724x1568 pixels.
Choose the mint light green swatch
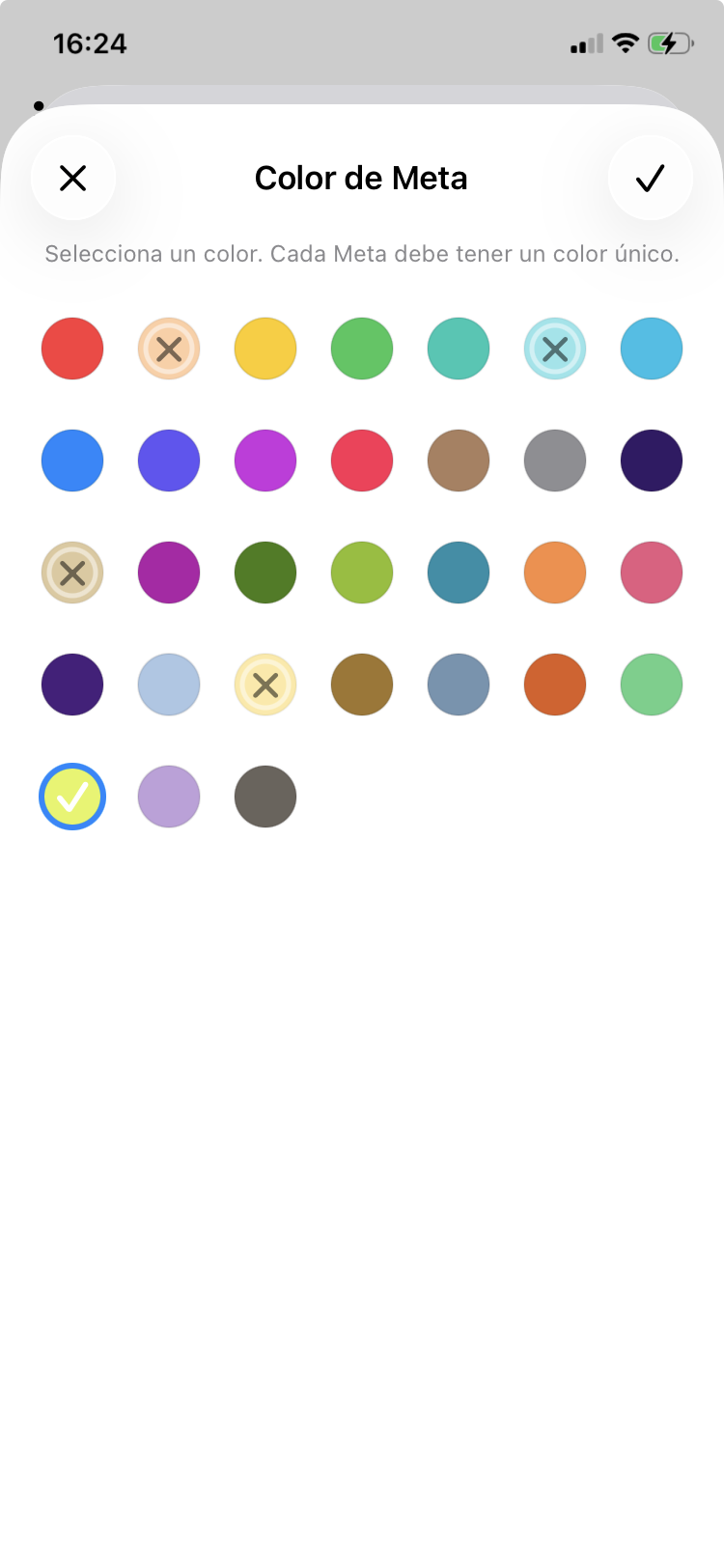tap(652, 685)
